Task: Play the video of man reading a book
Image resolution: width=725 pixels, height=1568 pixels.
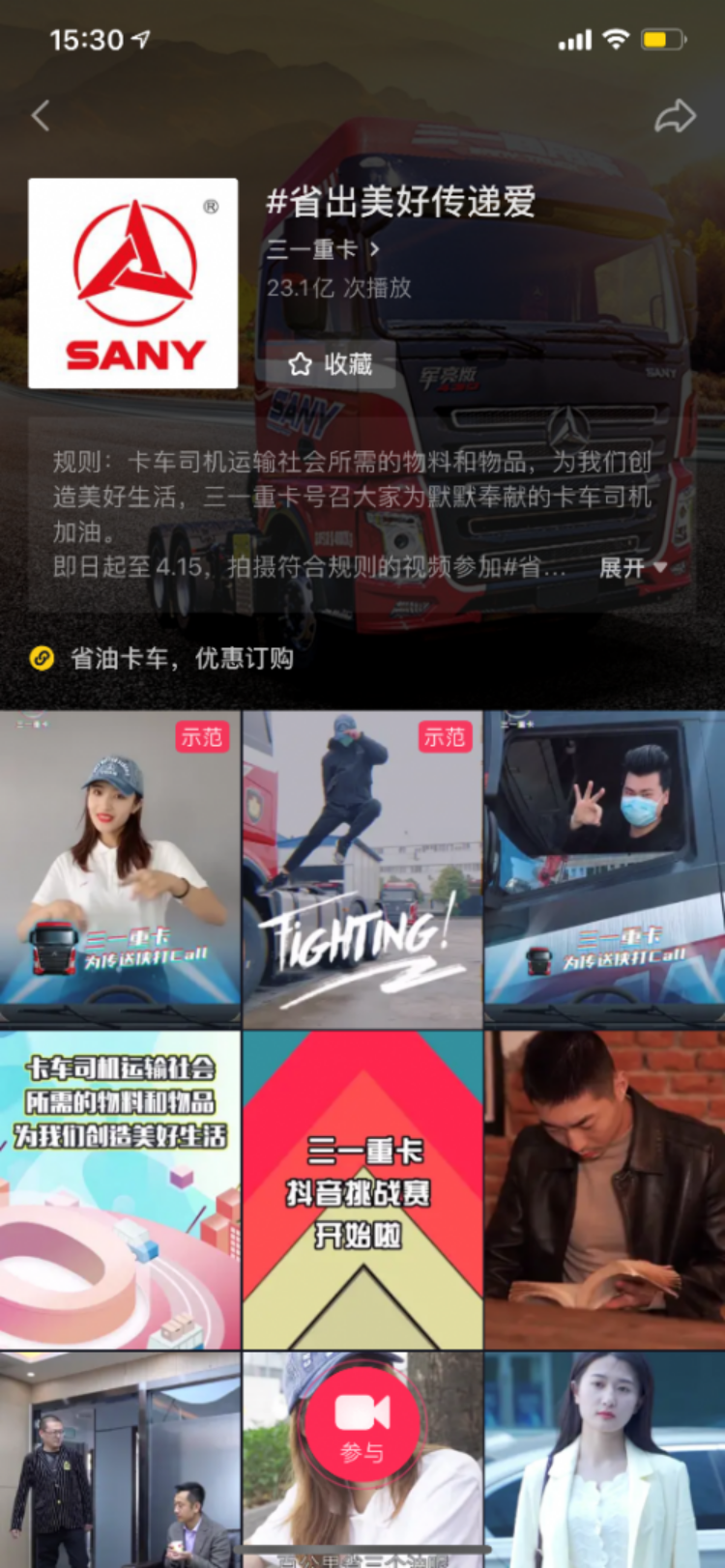Action: (x=605, y=1190)
